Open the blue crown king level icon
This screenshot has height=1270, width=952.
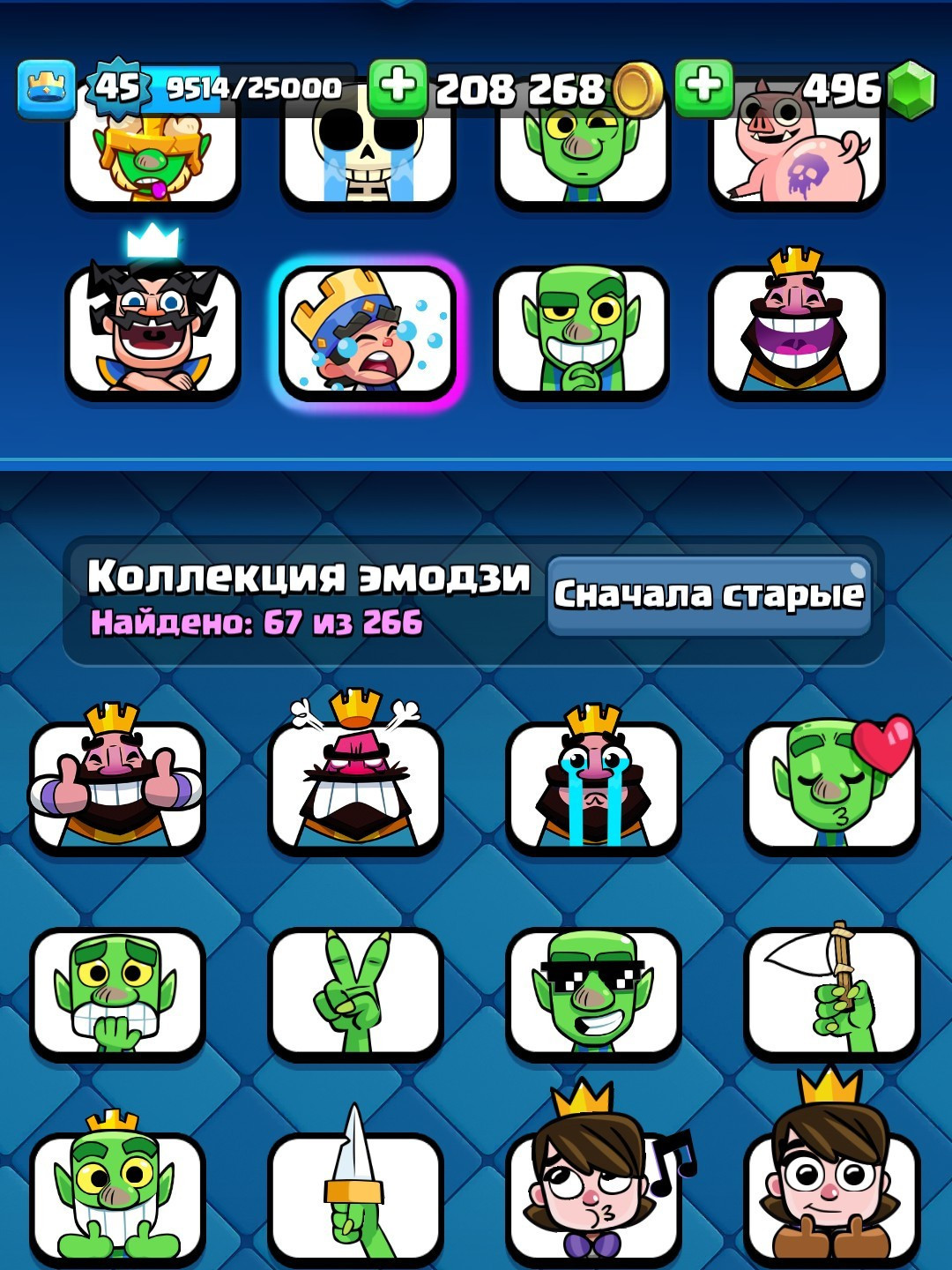[46, 88]
